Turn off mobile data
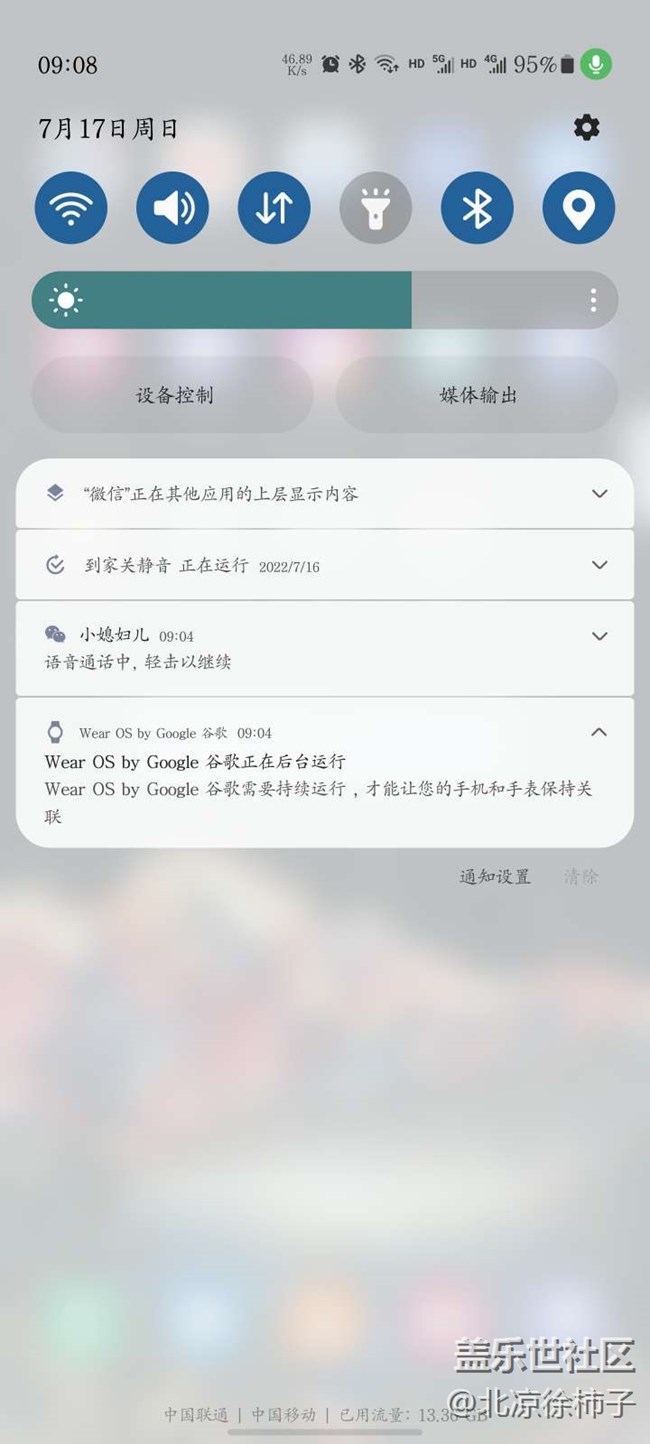 (x=274, y=208)
